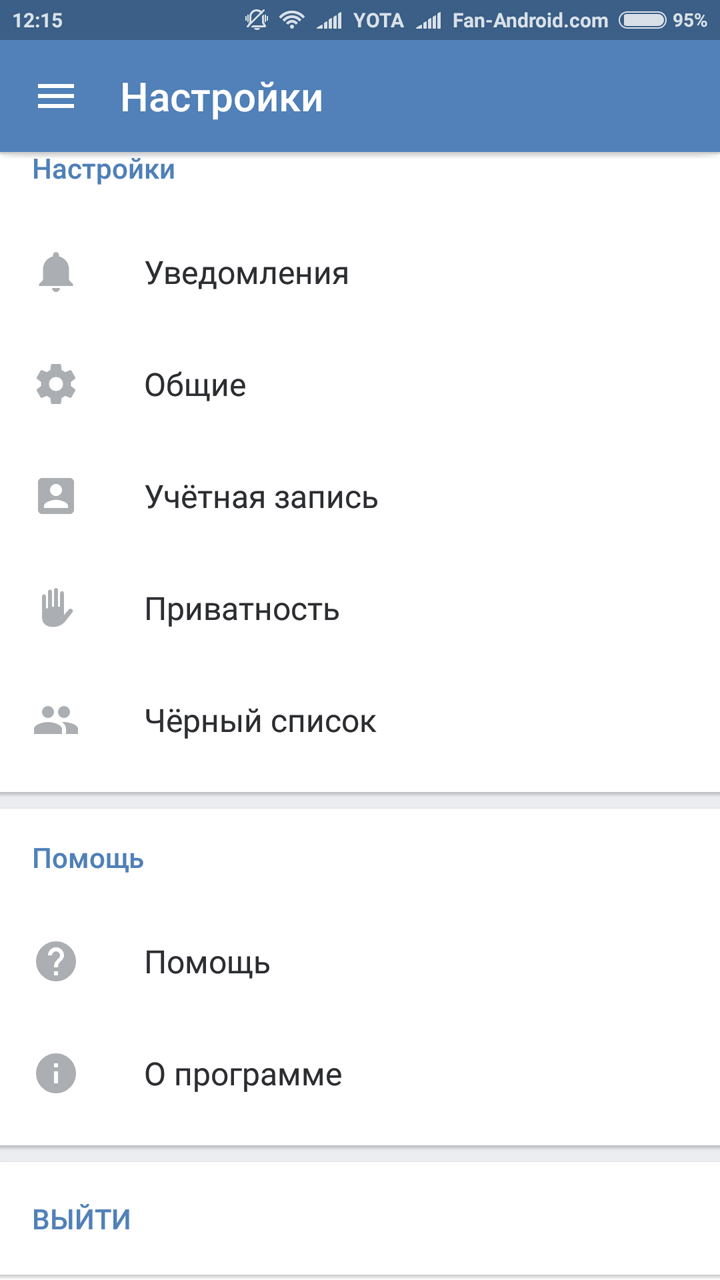Open Приватность settings

360,609
